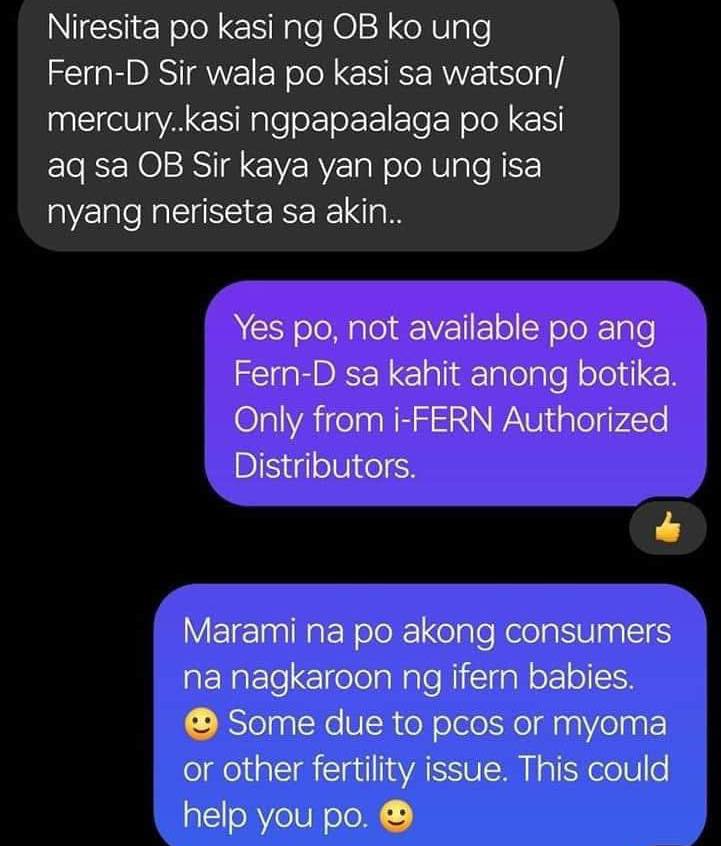Open the thumbs-up reaction on the Fern-D reply
The image size is (721, 846).
point(667,528)
